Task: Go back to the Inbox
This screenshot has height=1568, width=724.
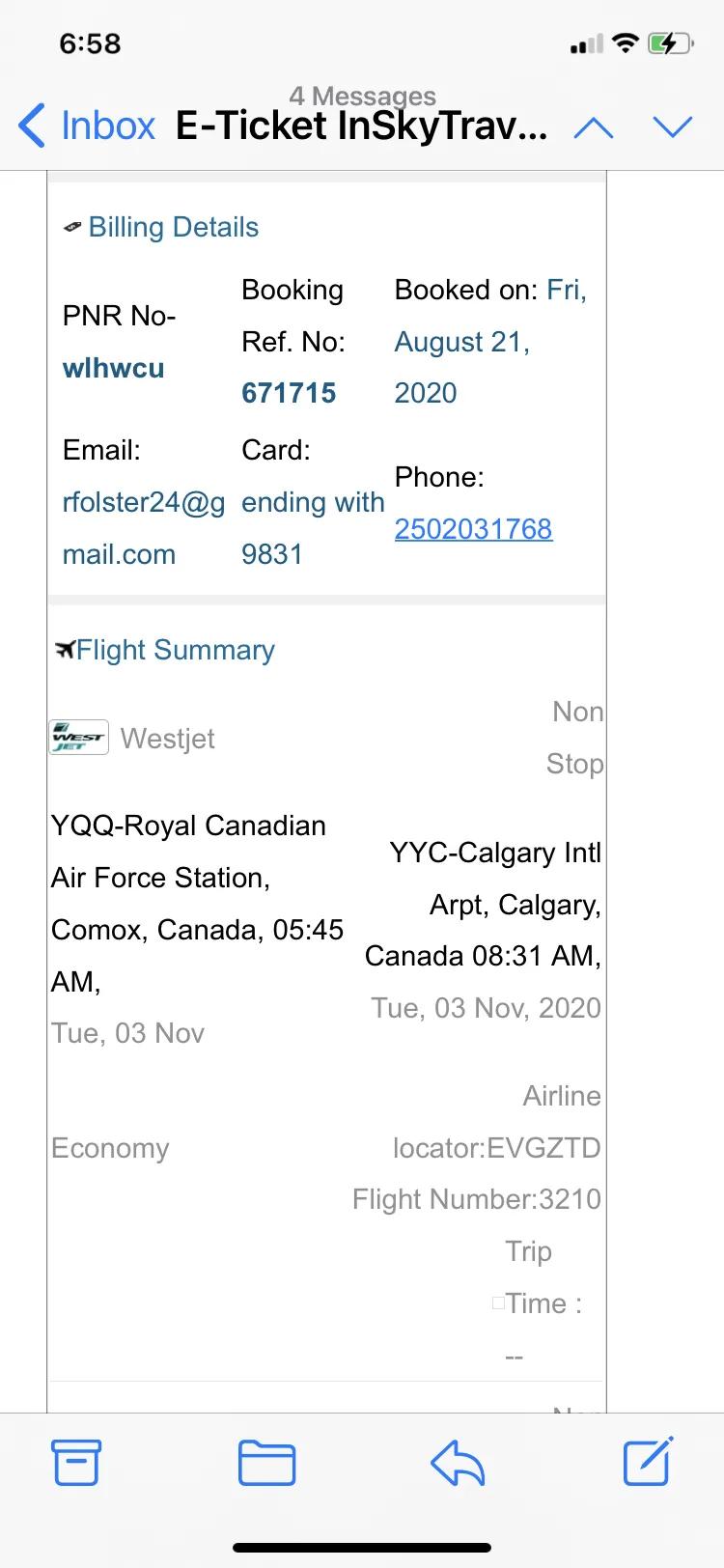Action: tap(87, 126)
